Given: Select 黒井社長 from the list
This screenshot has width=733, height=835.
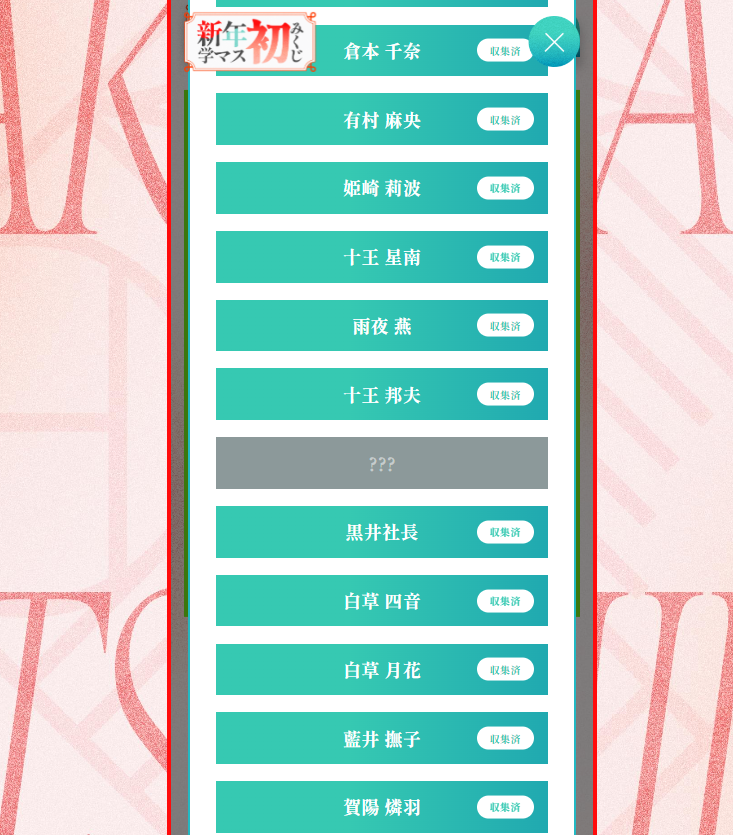Looking at the screenshot, I should (x=381, y=532).
